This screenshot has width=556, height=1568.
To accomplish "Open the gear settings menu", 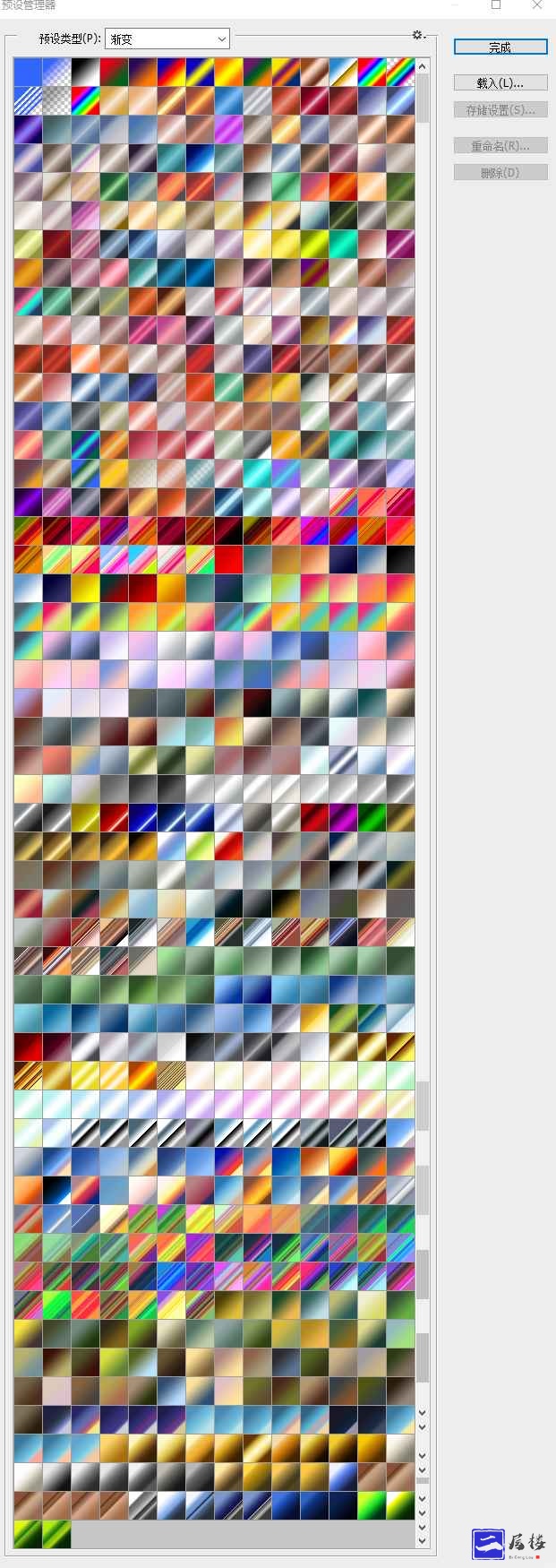I will [x=417, y=36].
